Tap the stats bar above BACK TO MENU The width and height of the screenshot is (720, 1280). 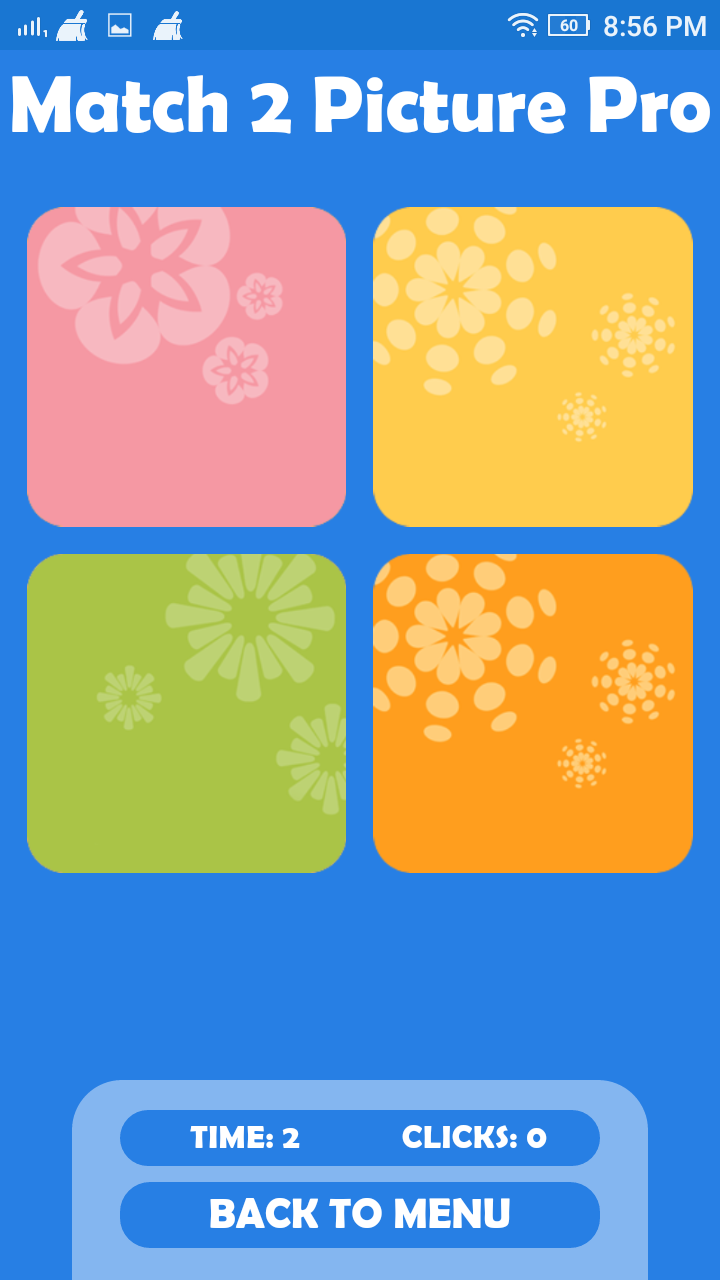click(x=360, y=1137)
